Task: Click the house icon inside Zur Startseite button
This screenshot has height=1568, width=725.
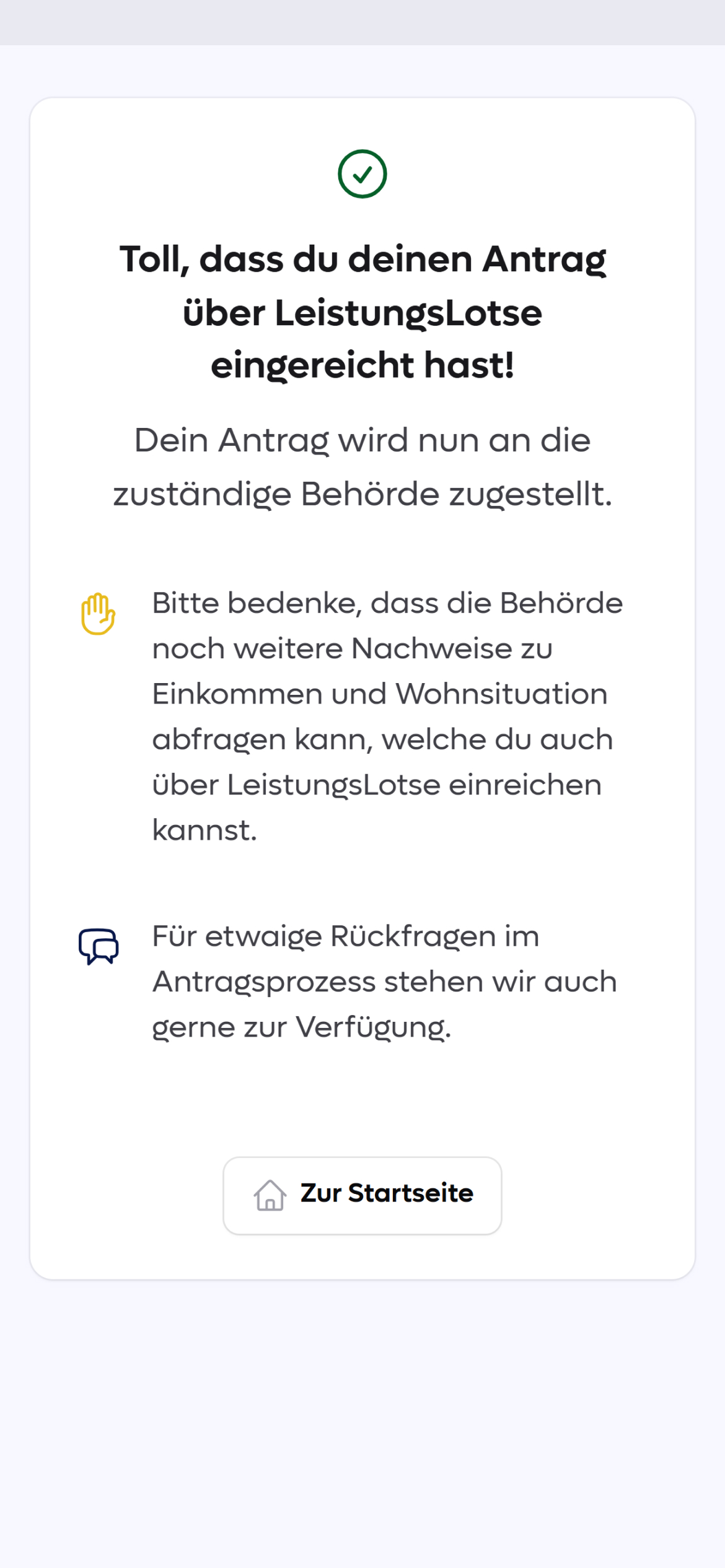Action: point(269,1194)
